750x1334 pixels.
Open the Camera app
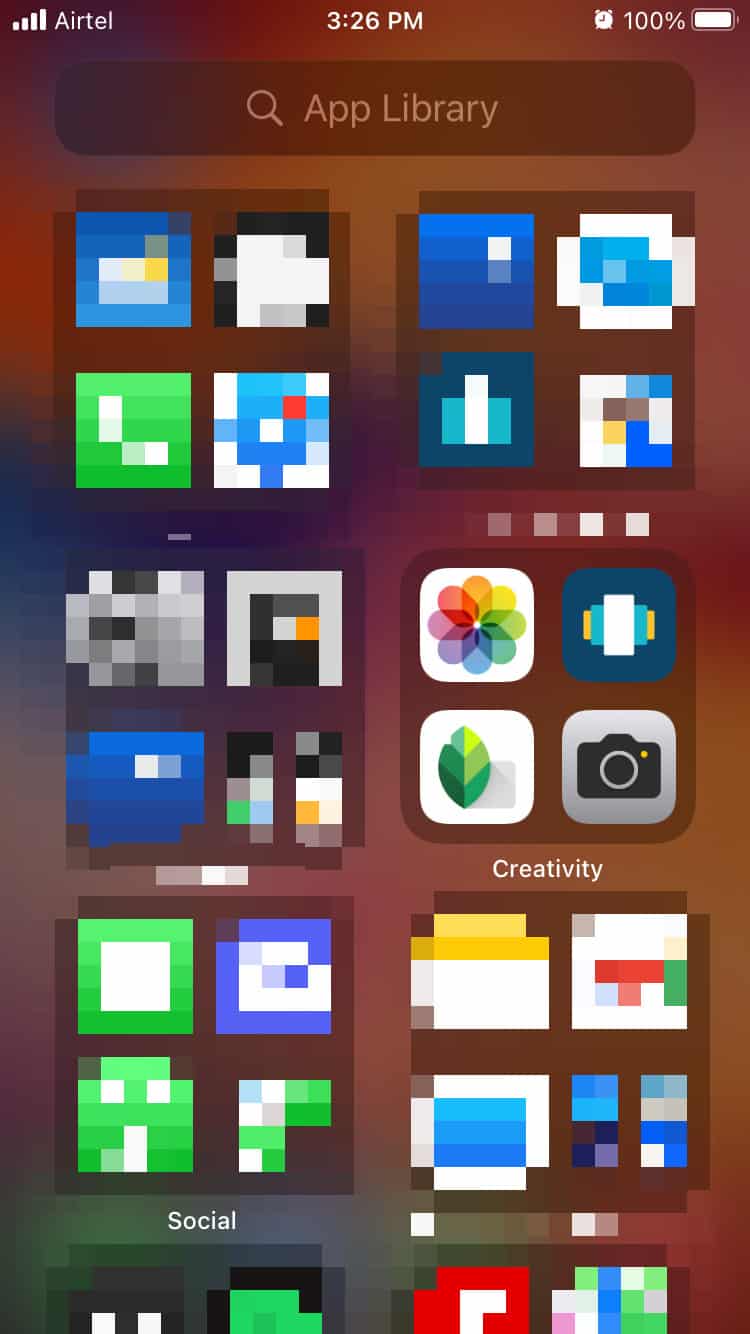pos(618,768)
